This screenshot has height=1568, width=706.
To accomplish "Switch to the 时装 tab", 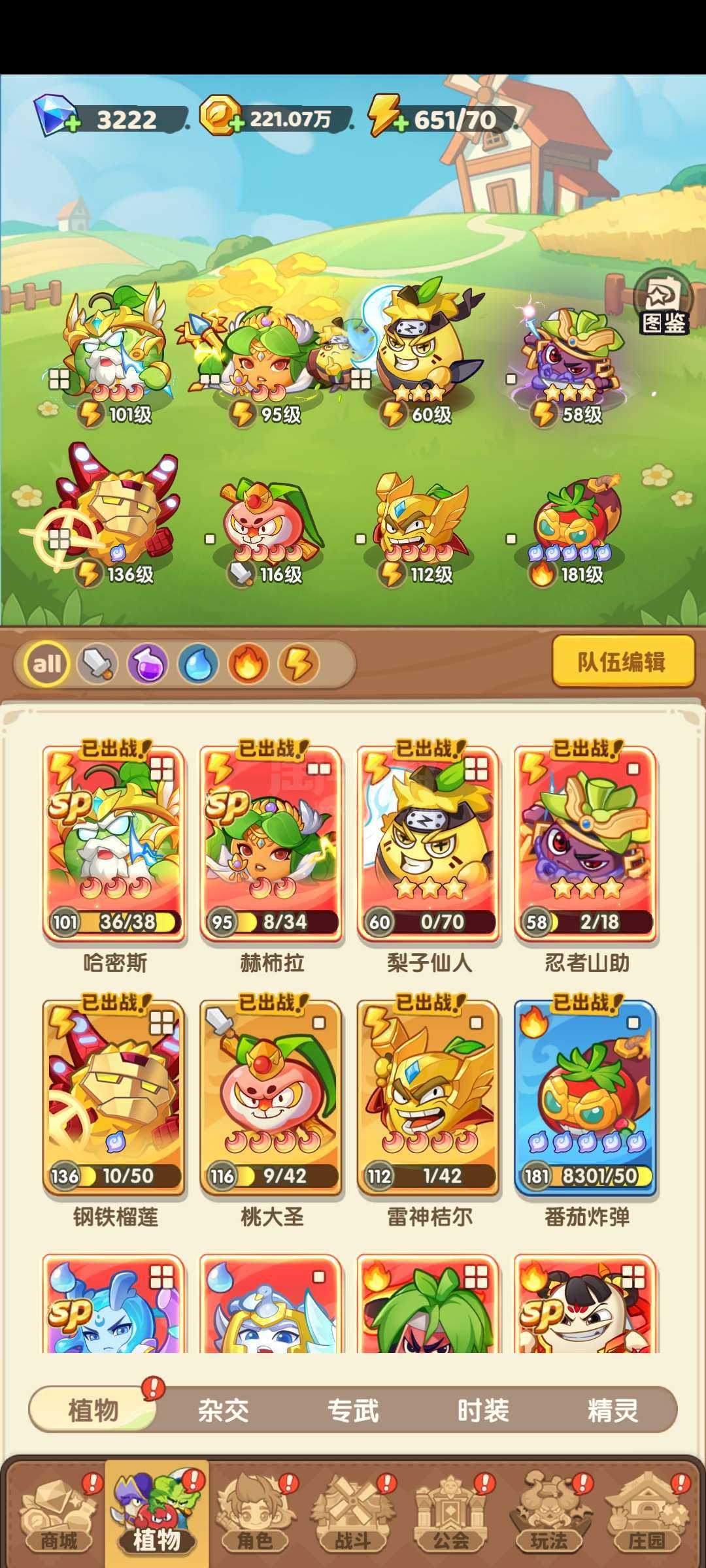I will pos(483,1411).
